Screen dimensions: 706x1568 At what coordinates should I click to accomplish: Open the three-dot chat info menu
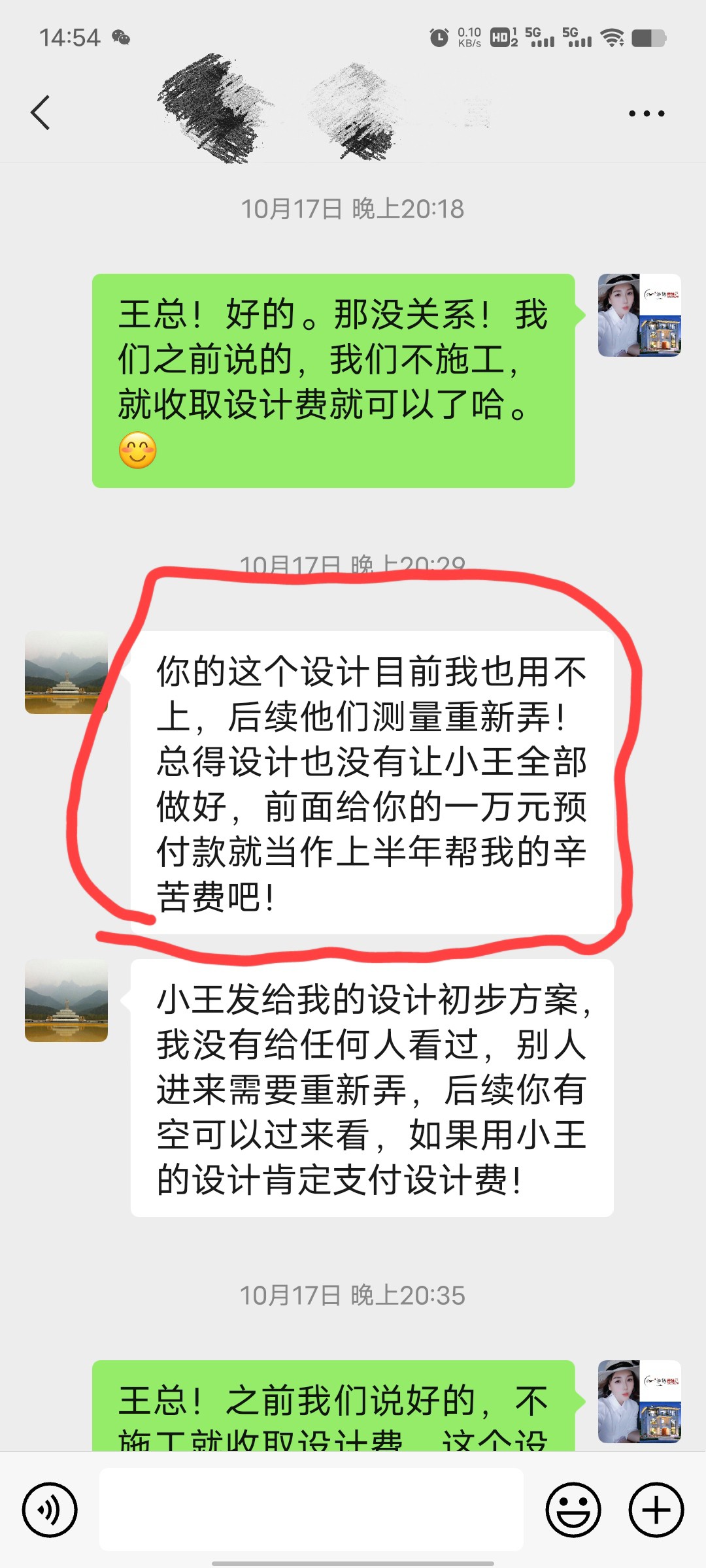[646, 114]
